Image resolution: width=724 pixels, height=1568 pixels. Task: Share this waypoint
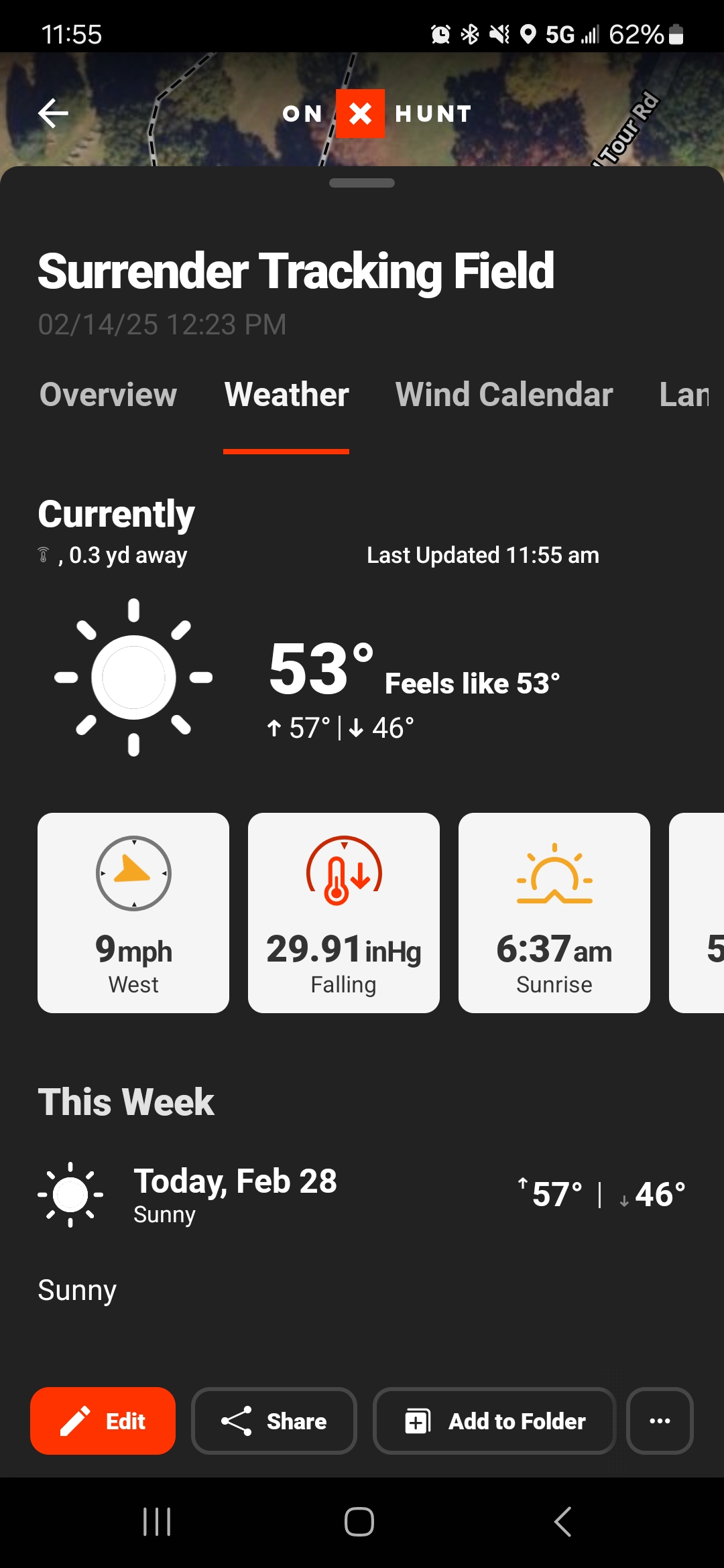(x=274, y=1421)
